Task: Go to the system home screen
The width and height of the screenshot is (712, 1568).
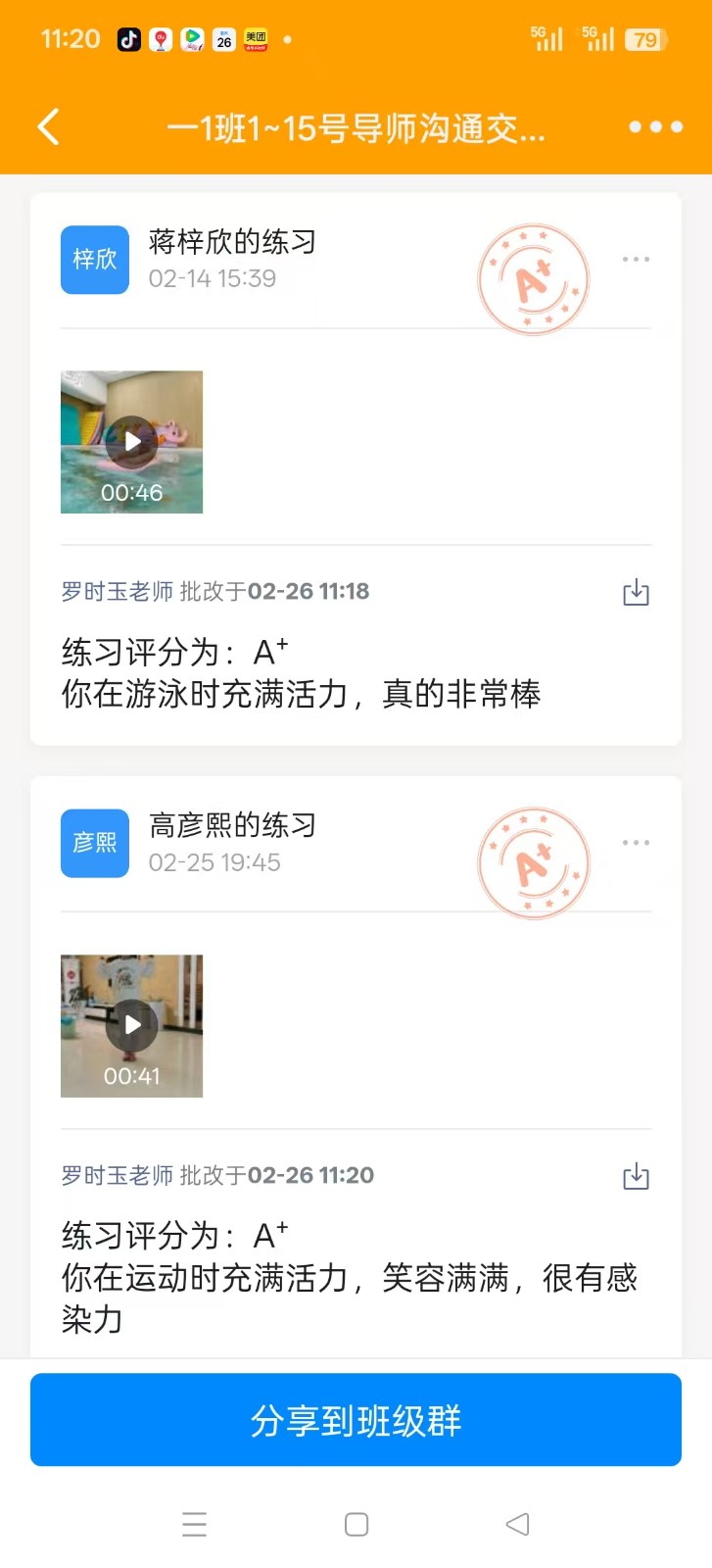Action: click(x=356, y=1524)
